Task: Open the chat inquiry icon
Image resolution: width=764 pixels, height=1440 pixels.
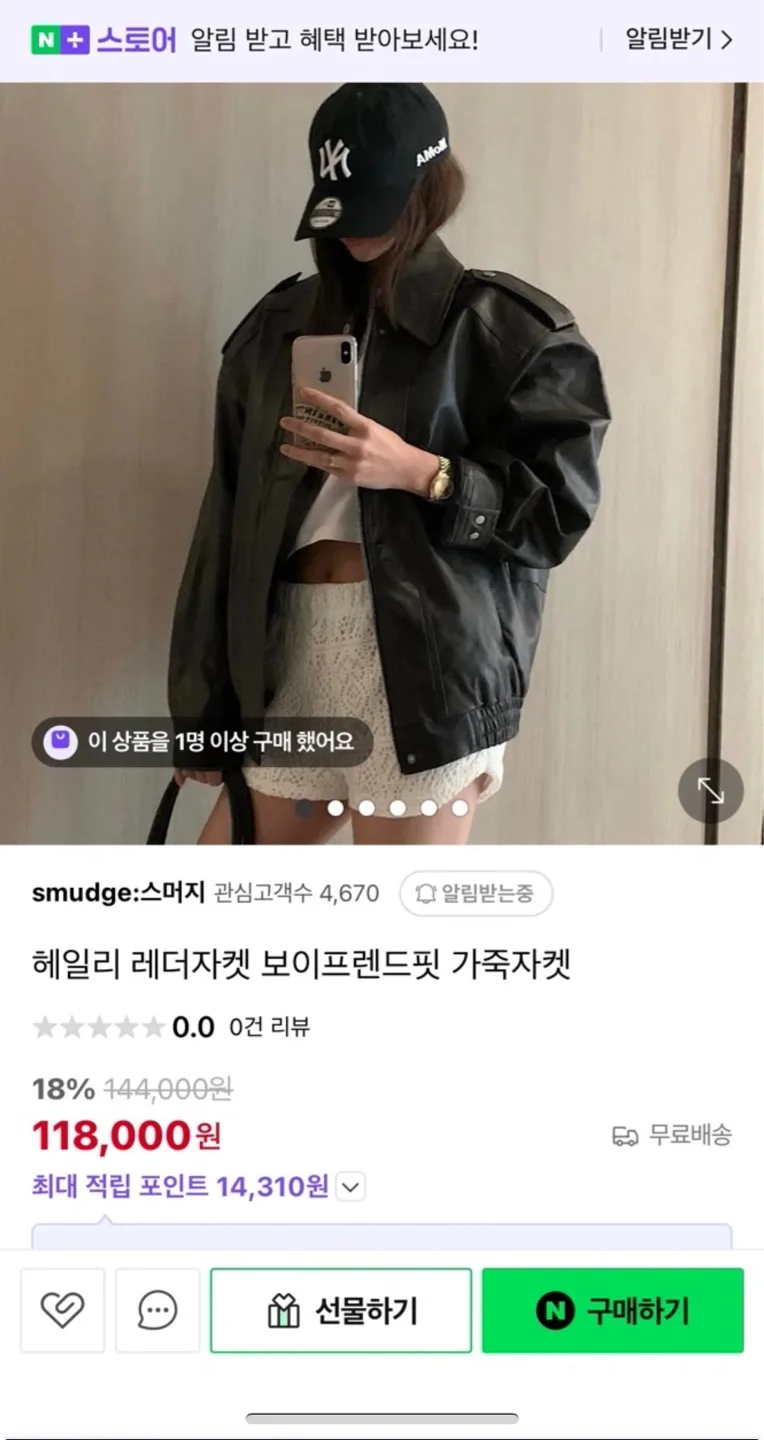Action: pyautogui.click(x=158, y=1310)
